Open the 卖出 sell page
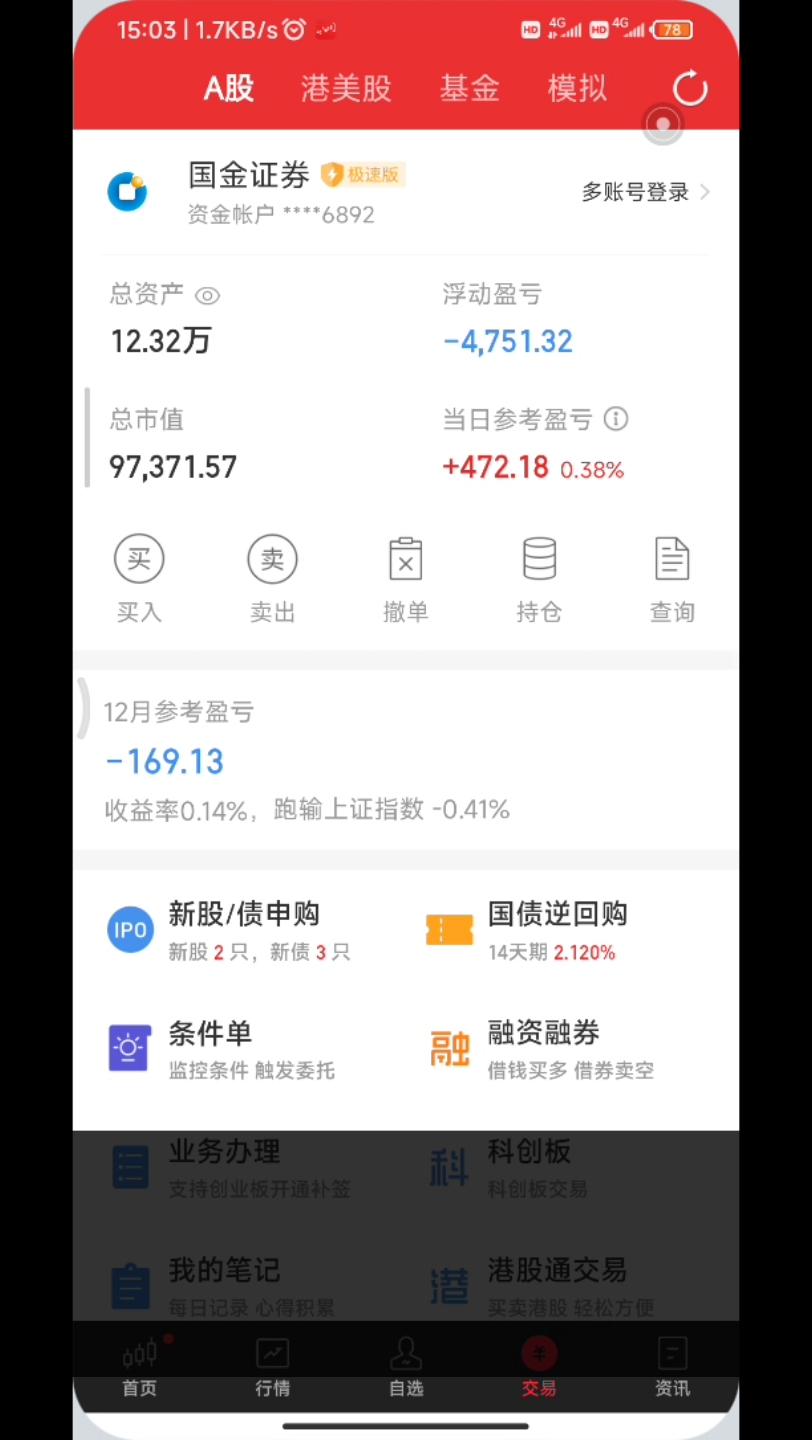Screen dimensions: 812x1440 click(272, 578)
